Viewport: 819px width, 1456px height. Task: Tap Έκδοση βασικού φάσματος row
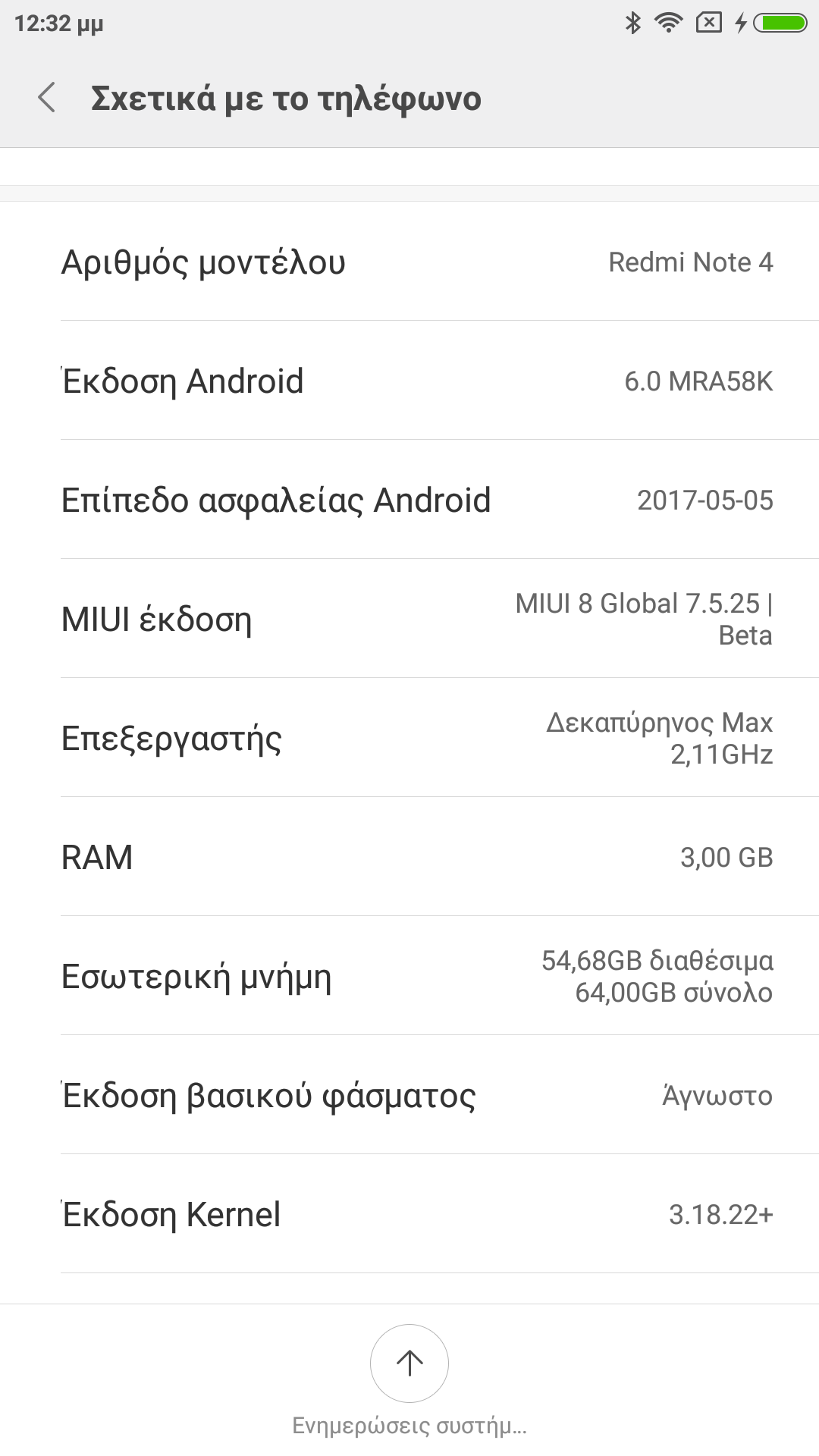(409, 1095)
